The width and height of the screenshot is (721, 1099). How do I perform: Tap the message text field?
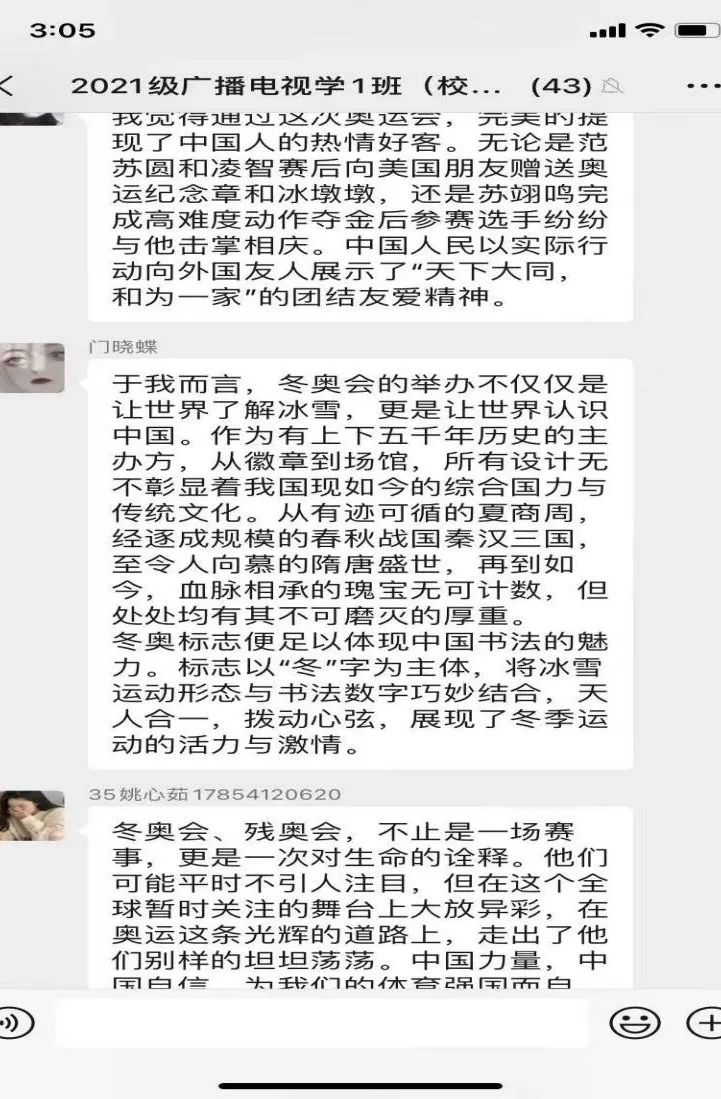(322, 1023)
